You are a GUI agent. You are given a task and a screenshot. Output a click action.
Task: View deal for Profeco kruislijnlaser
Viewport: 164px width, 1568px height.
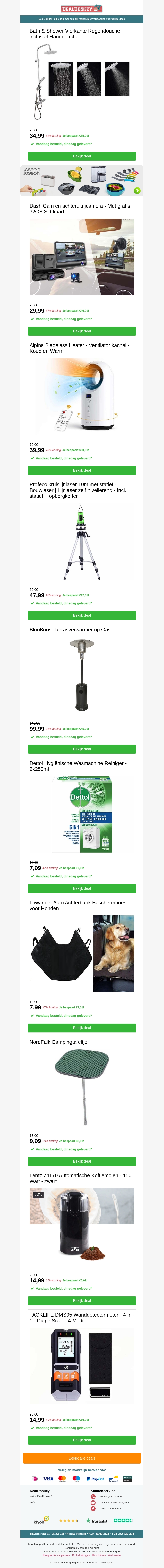click(x=82, y=615)
